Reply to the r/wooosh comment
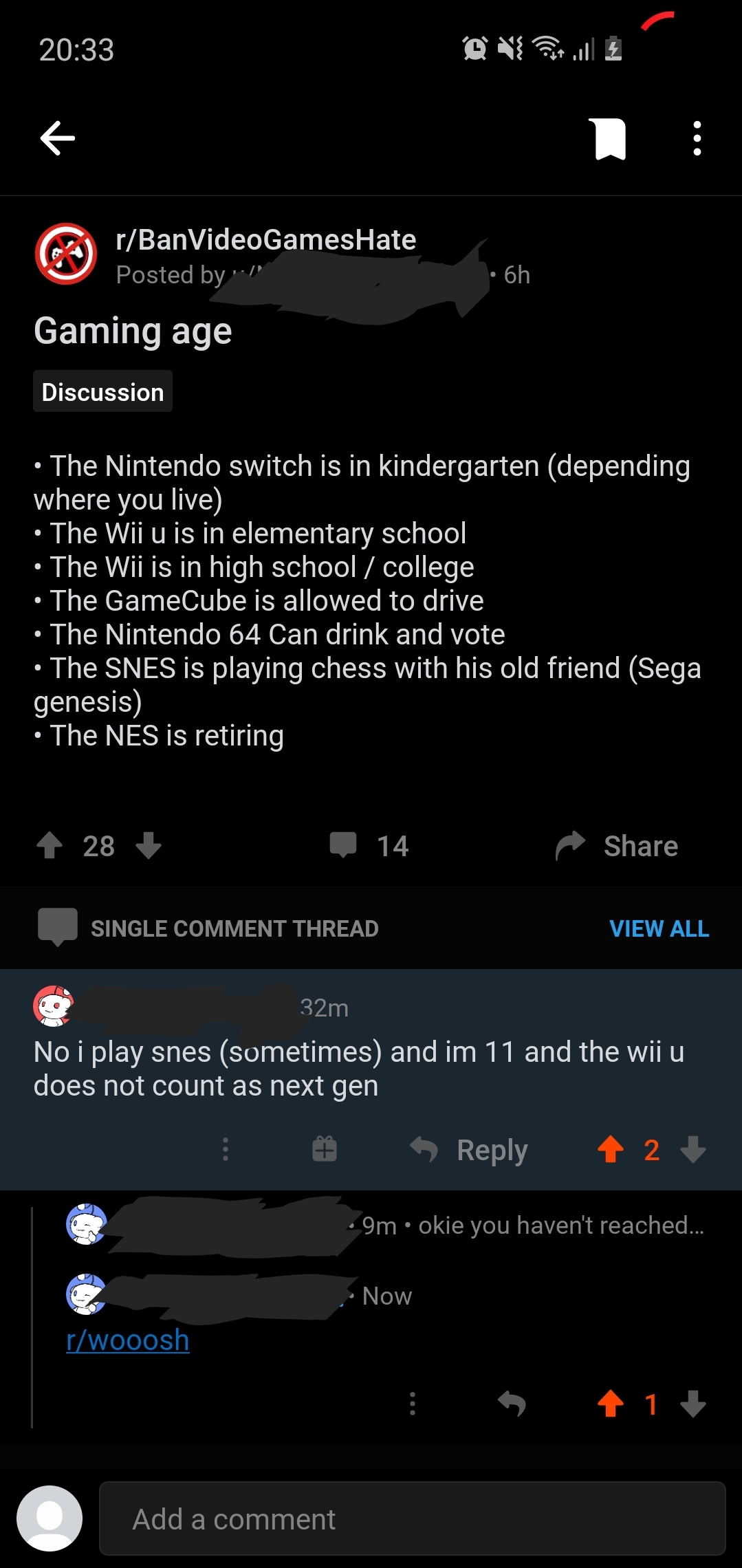Image resolution: width=742 pixels, height=1568 pixels. tap(512, 1404)
